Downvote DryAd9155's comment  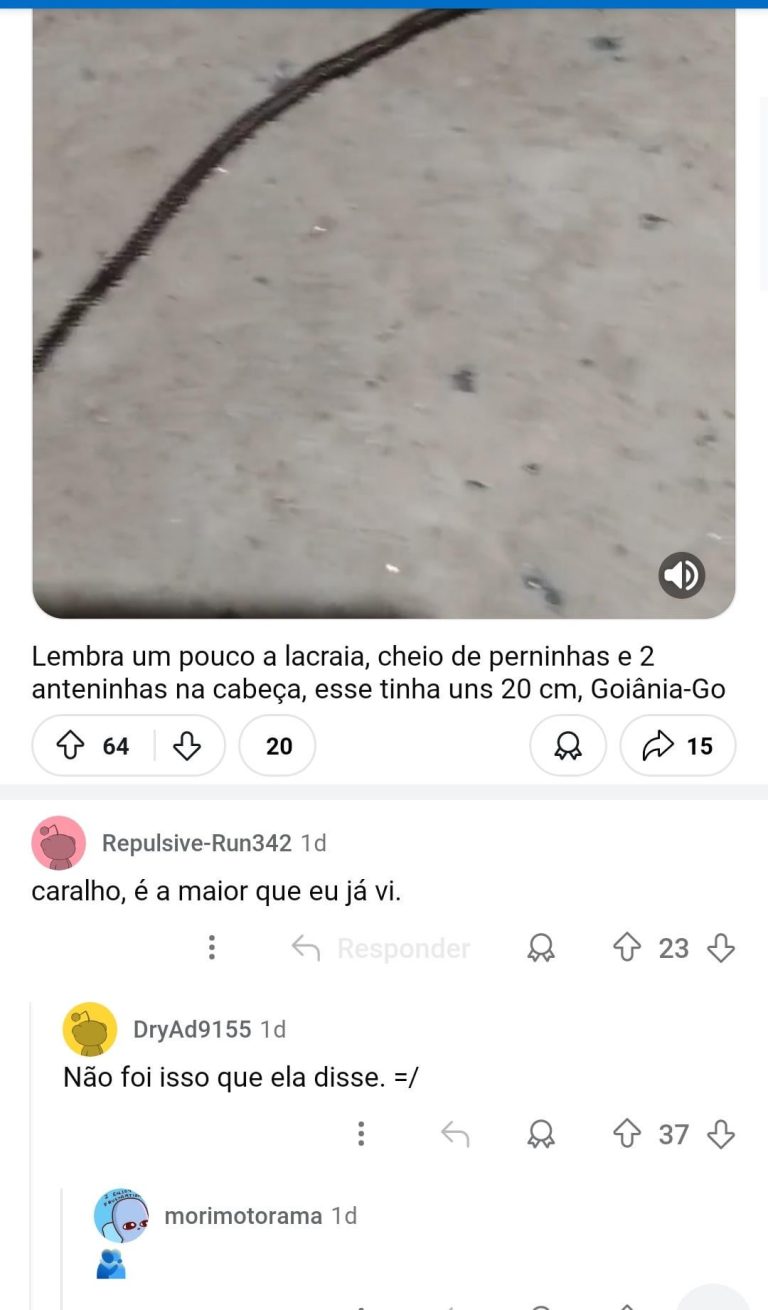pos(721,1134)
